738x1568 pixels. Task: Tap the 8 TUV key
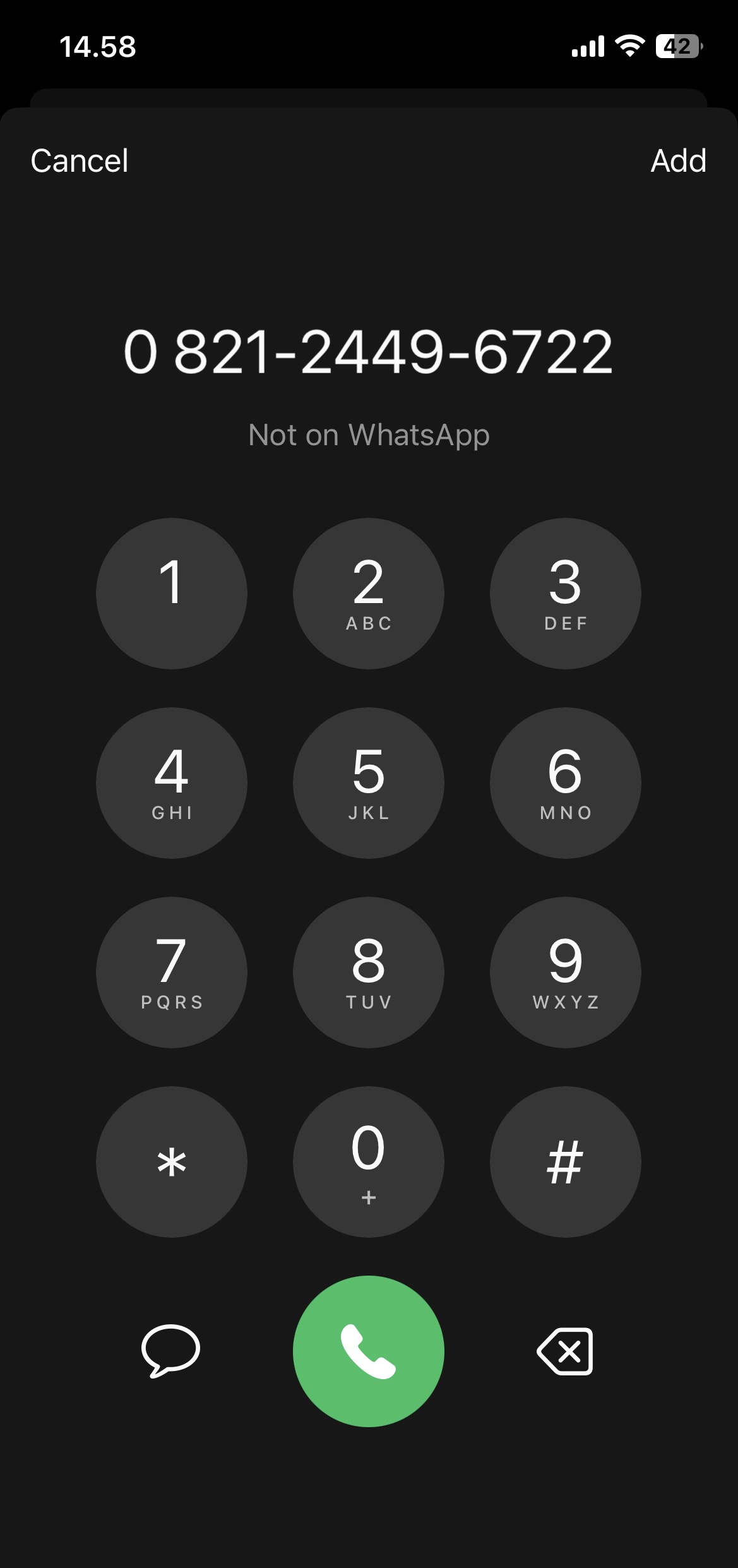368,972
